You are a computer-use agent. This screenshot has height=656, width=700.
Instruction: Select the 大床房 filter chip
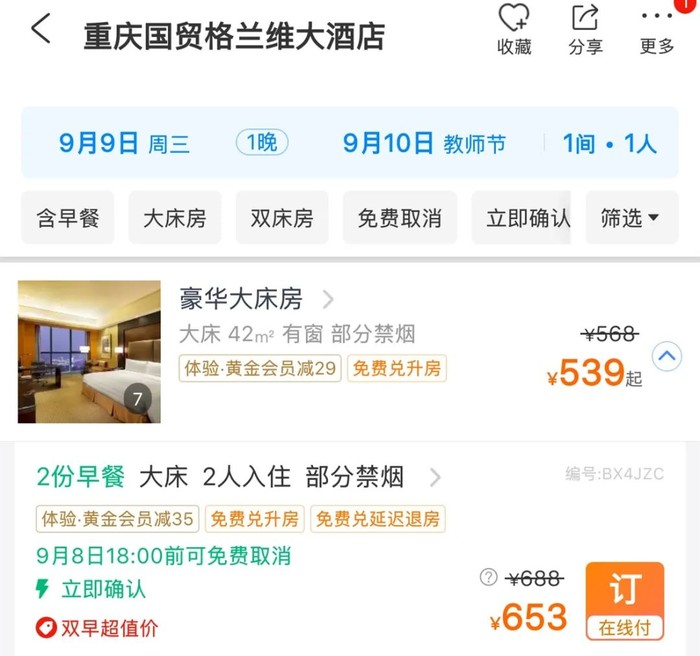click(x=174, y=217)
